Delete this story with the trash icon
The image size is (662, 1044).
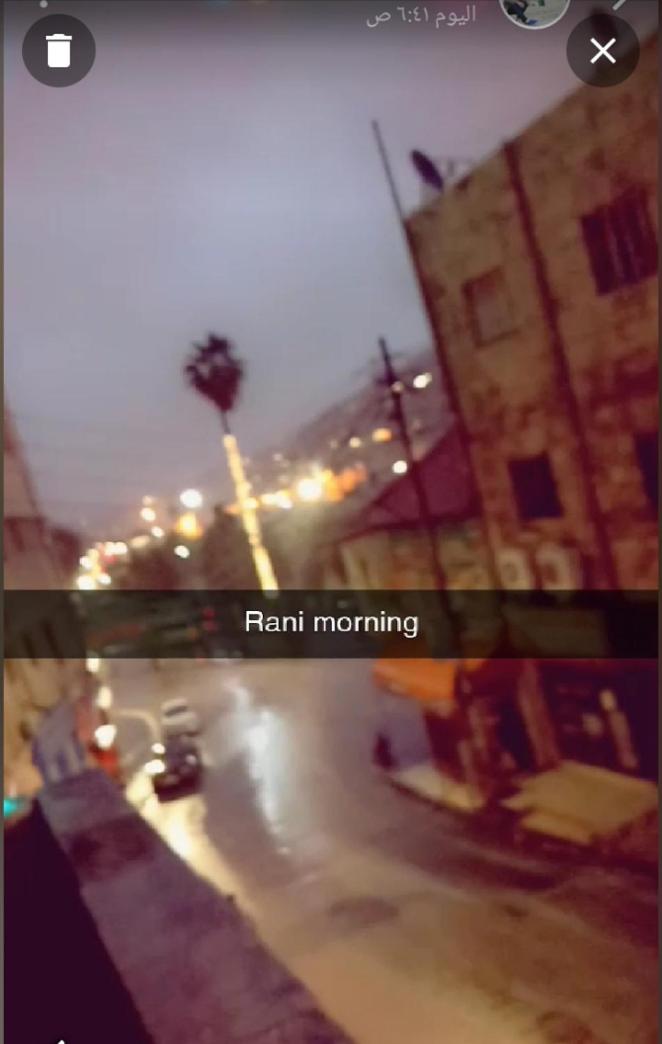(59, 50)
